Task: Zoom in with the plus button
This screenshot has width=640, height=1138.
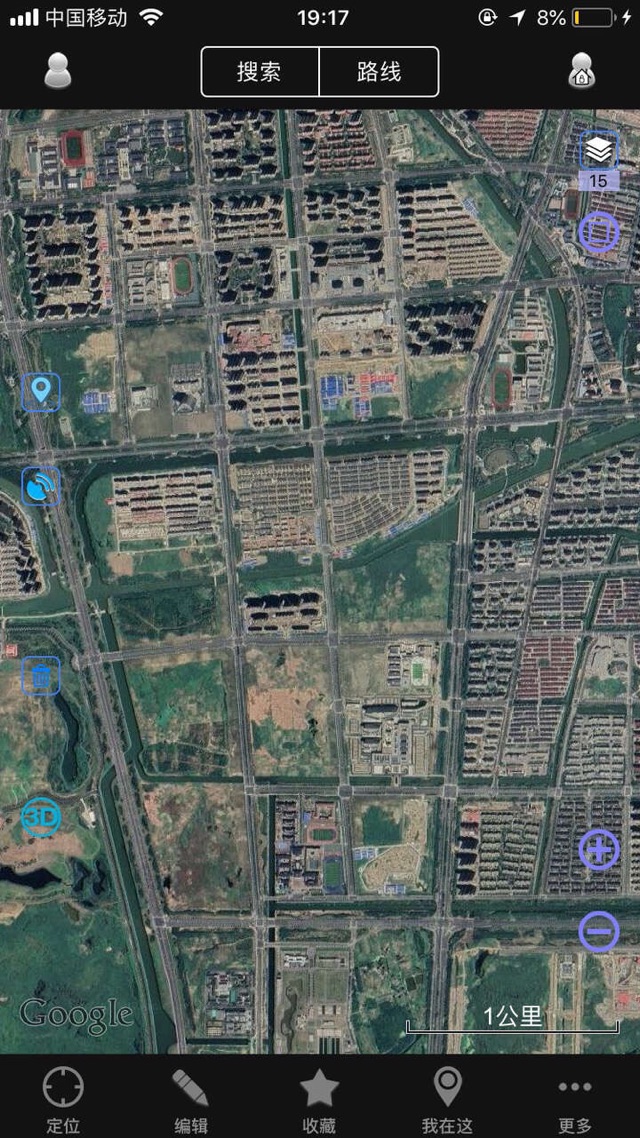Action: 599,850
